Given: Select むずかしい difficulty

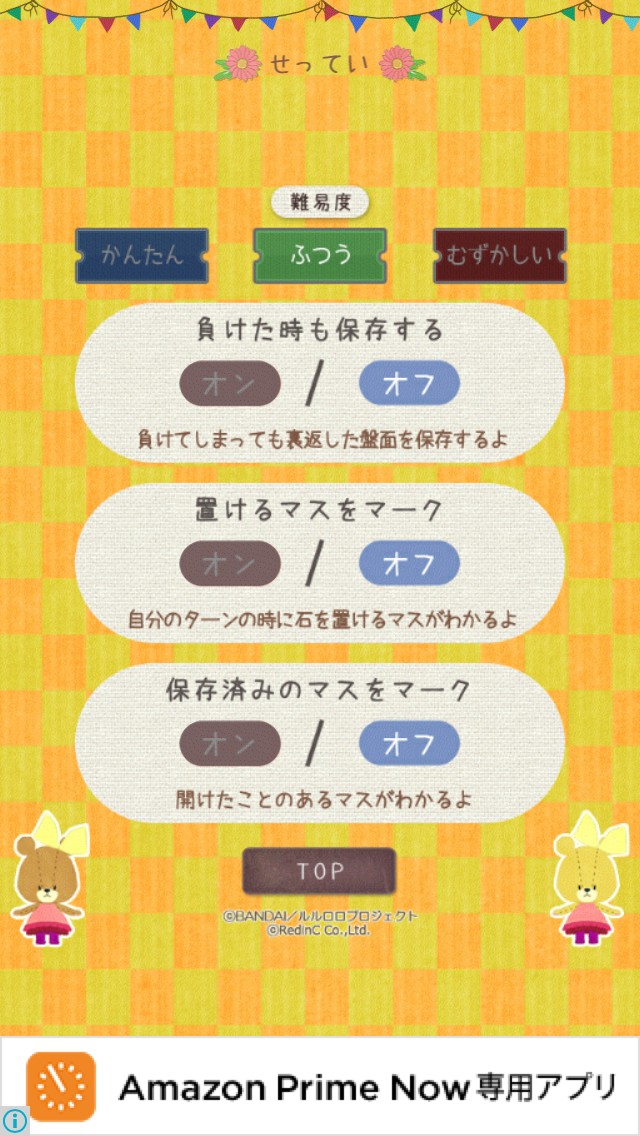Looking at the screenshot, I should point(499,255).
